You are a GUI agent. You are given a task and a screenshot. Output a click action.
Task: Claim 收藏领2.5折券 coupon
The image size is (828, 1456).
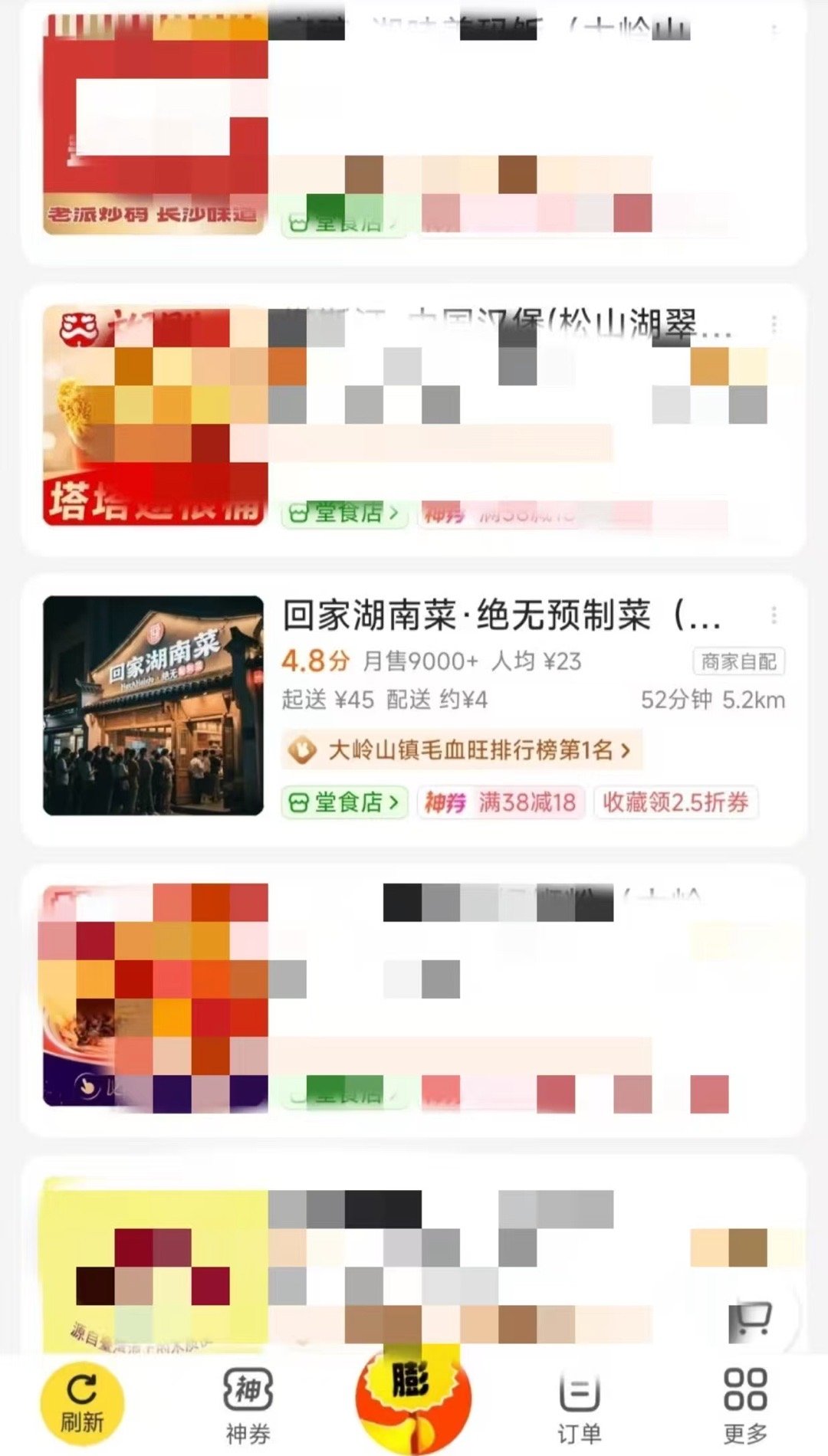[x=675, y=802]
